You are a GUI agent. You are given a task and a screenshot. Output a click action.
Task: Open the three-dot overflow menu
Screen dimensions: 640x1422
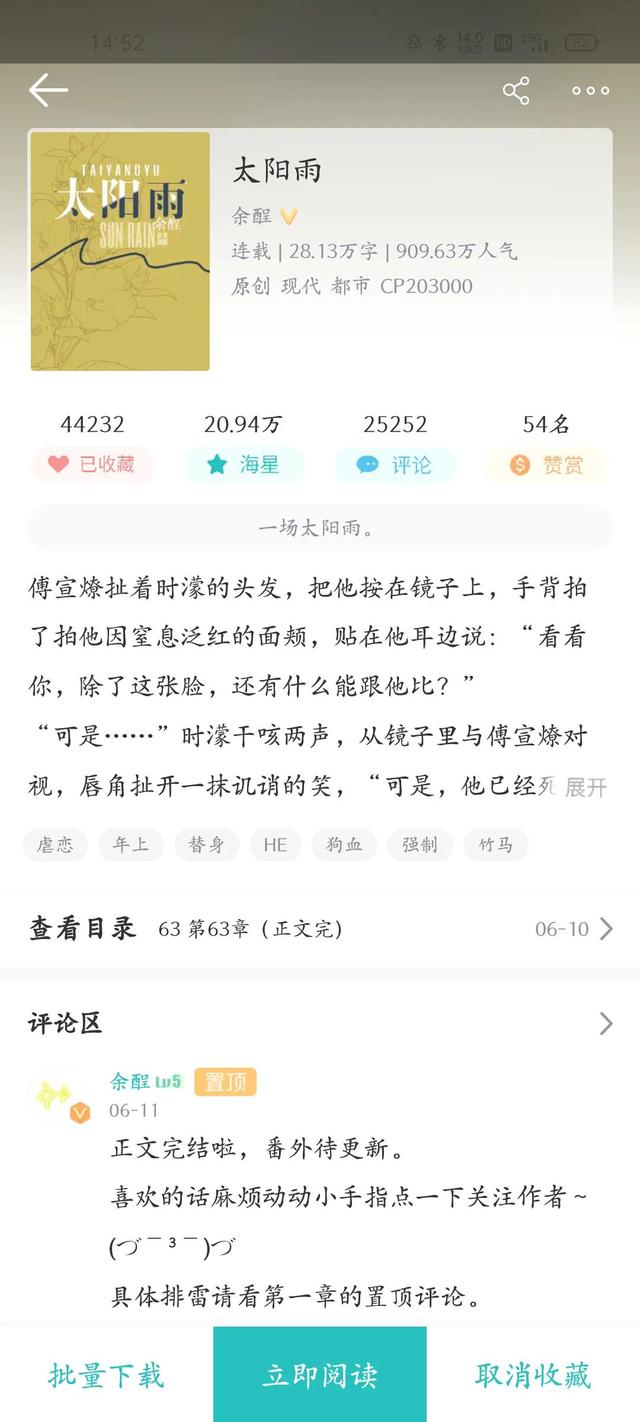[590, 91]
